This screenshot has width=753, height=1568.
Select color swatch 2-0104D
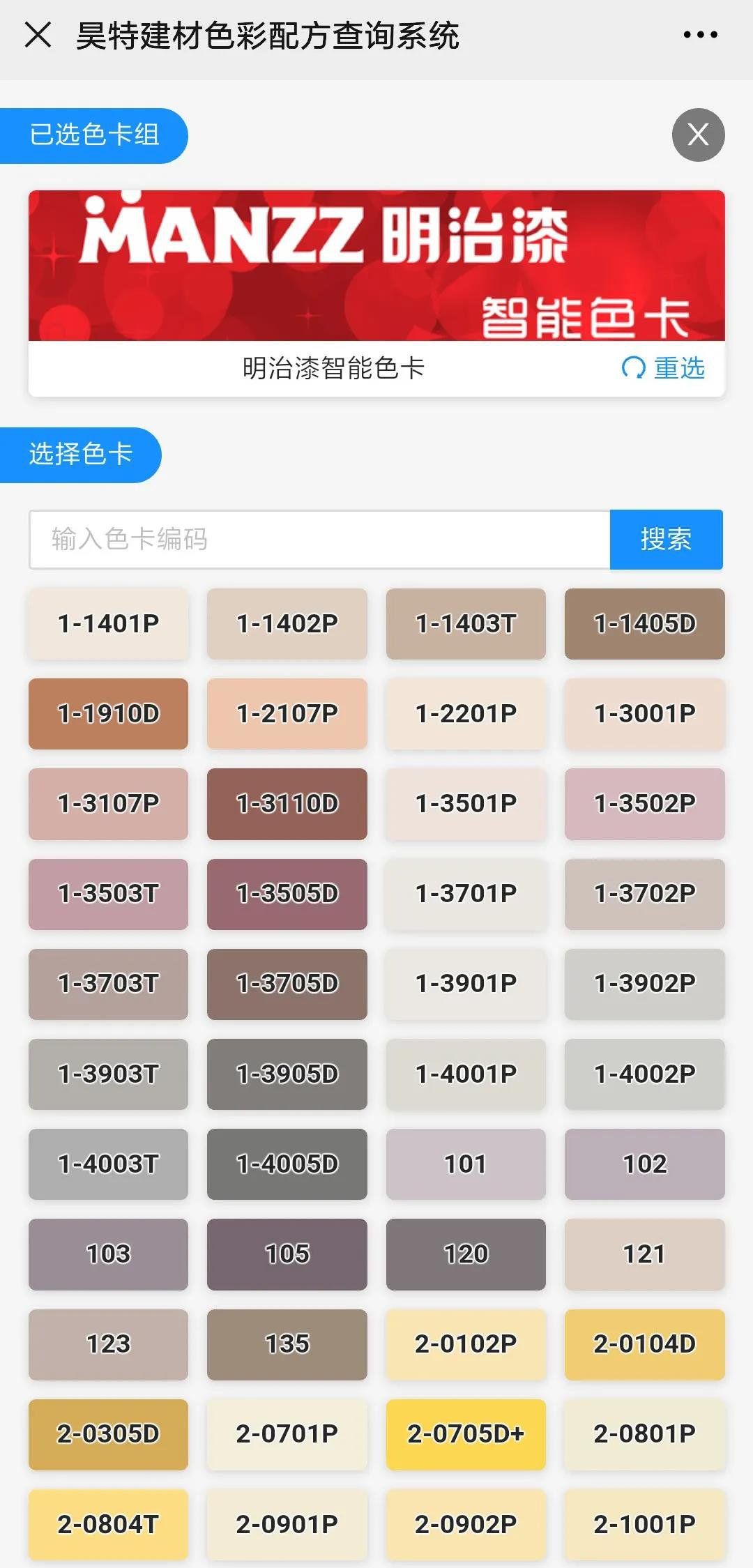[x=644, y=1344]
